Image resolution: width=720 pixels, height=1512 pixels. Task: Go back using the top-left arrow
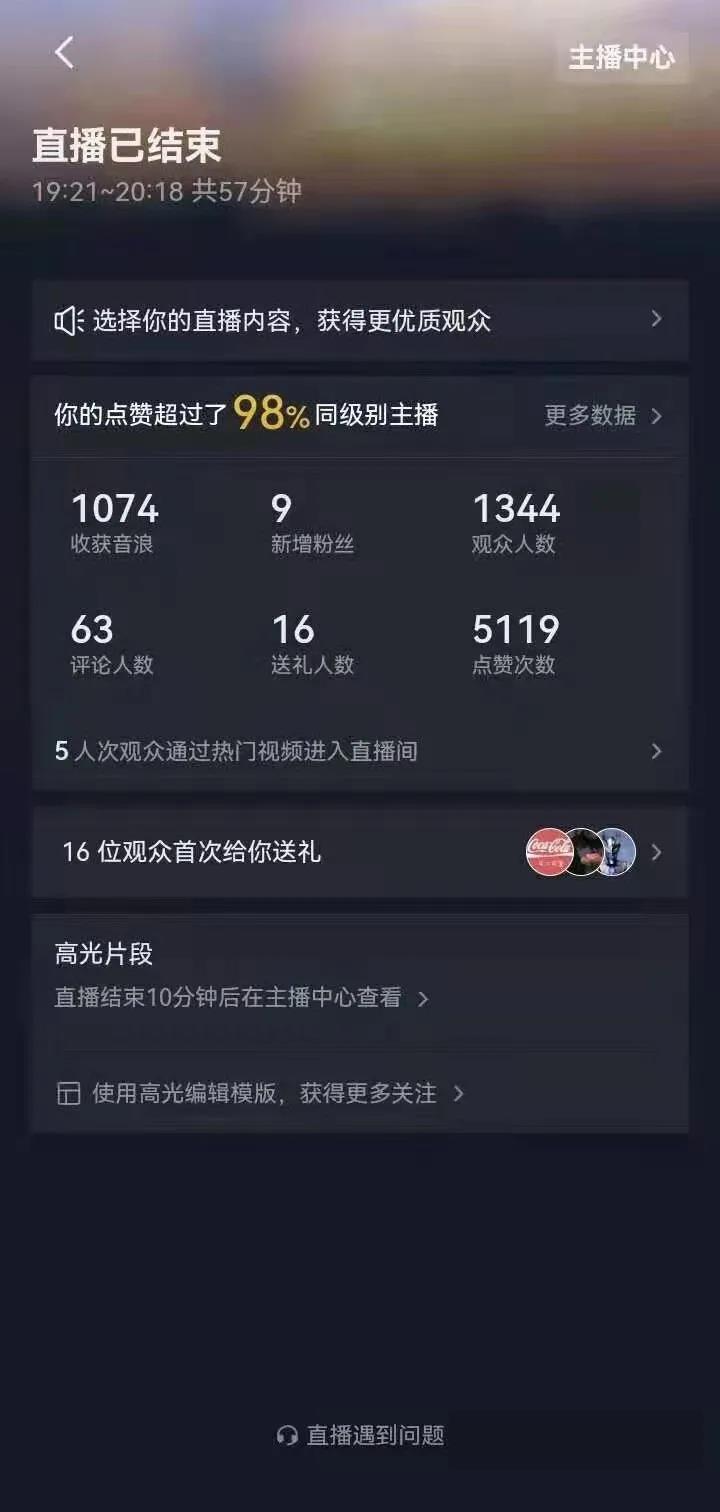pos(64,53)
